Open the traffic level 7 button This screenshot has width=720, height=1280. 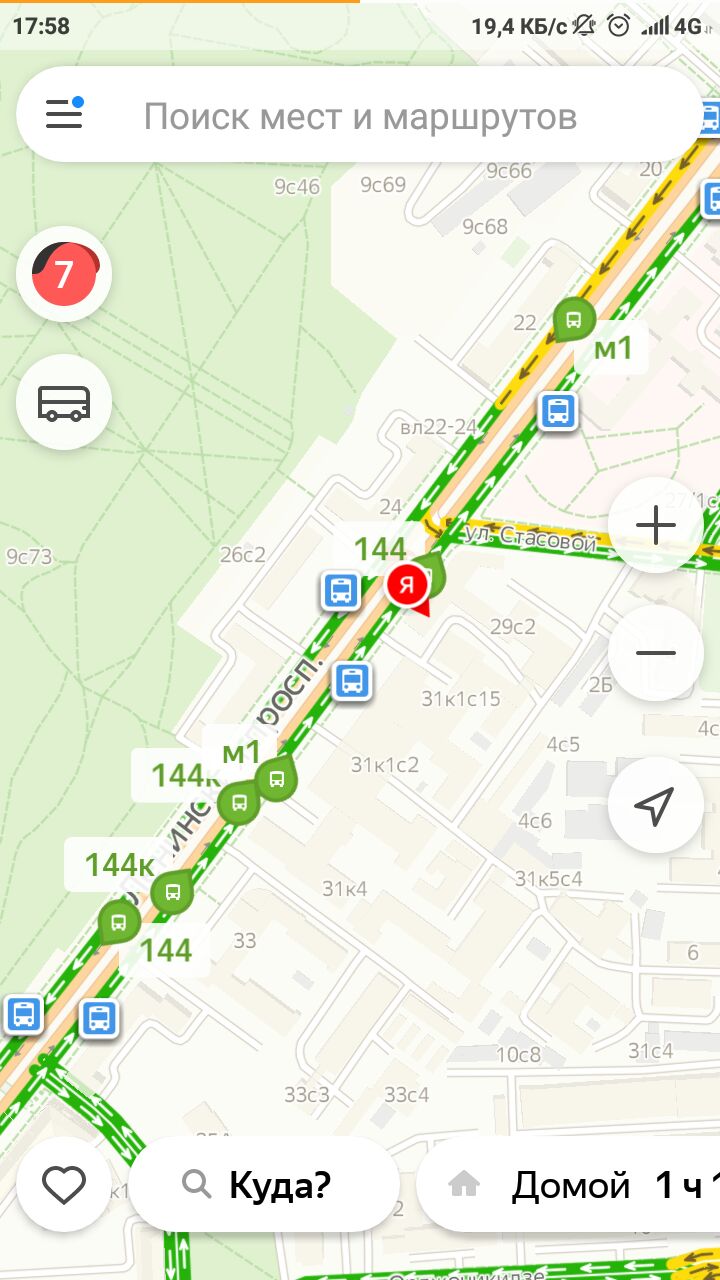(64, 274)
